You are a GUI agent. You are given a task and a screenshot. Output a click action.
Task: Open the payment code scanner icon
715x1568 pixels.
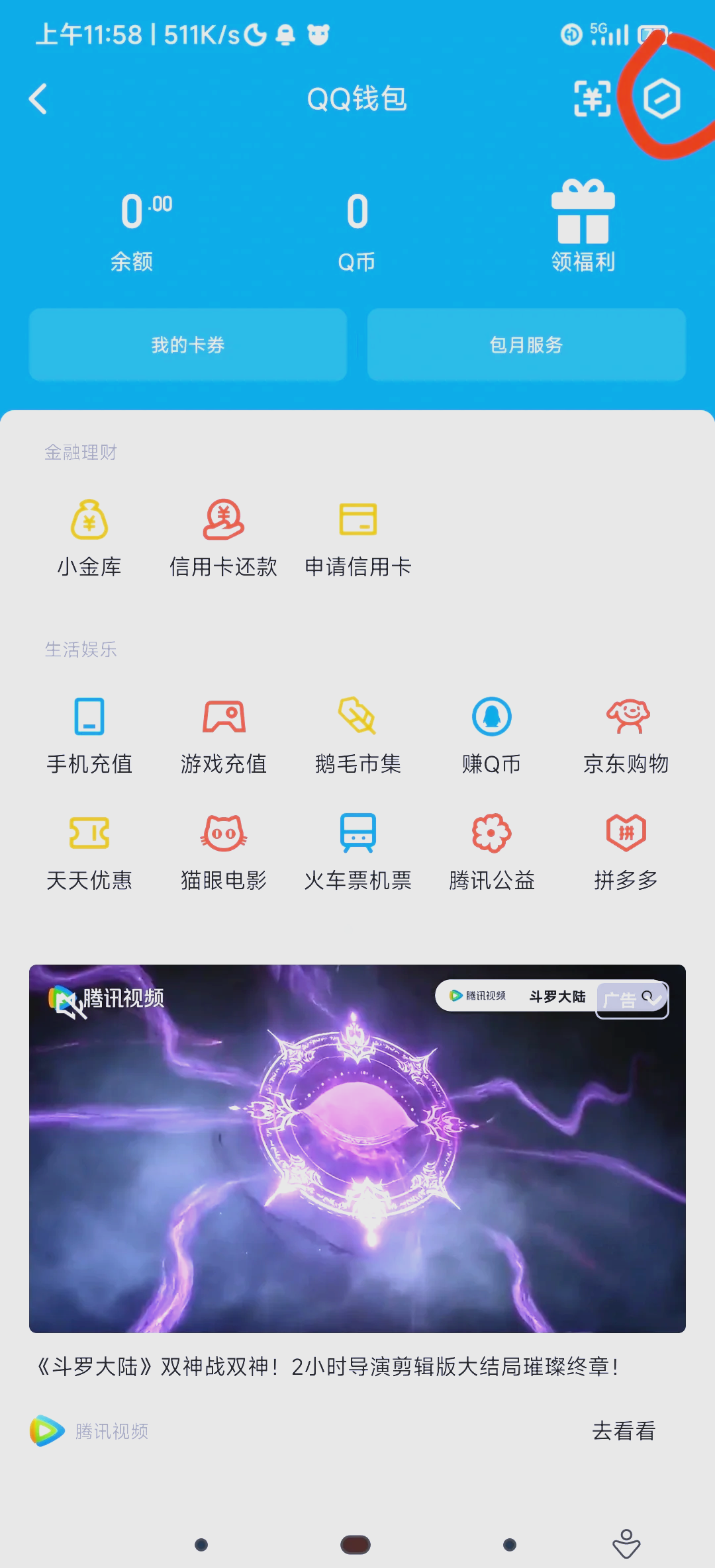pyautogui.click(x=592, y=99)
